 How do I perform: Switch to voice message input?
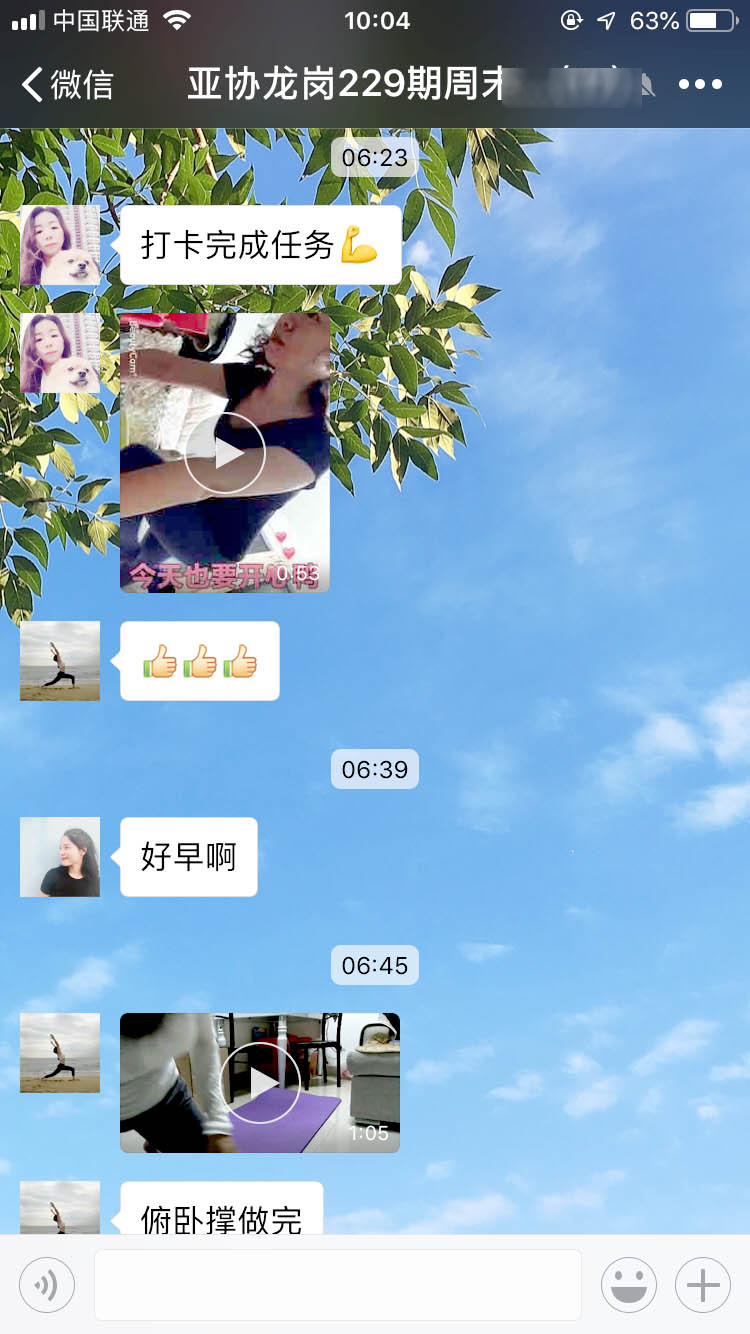point(47,1285)
